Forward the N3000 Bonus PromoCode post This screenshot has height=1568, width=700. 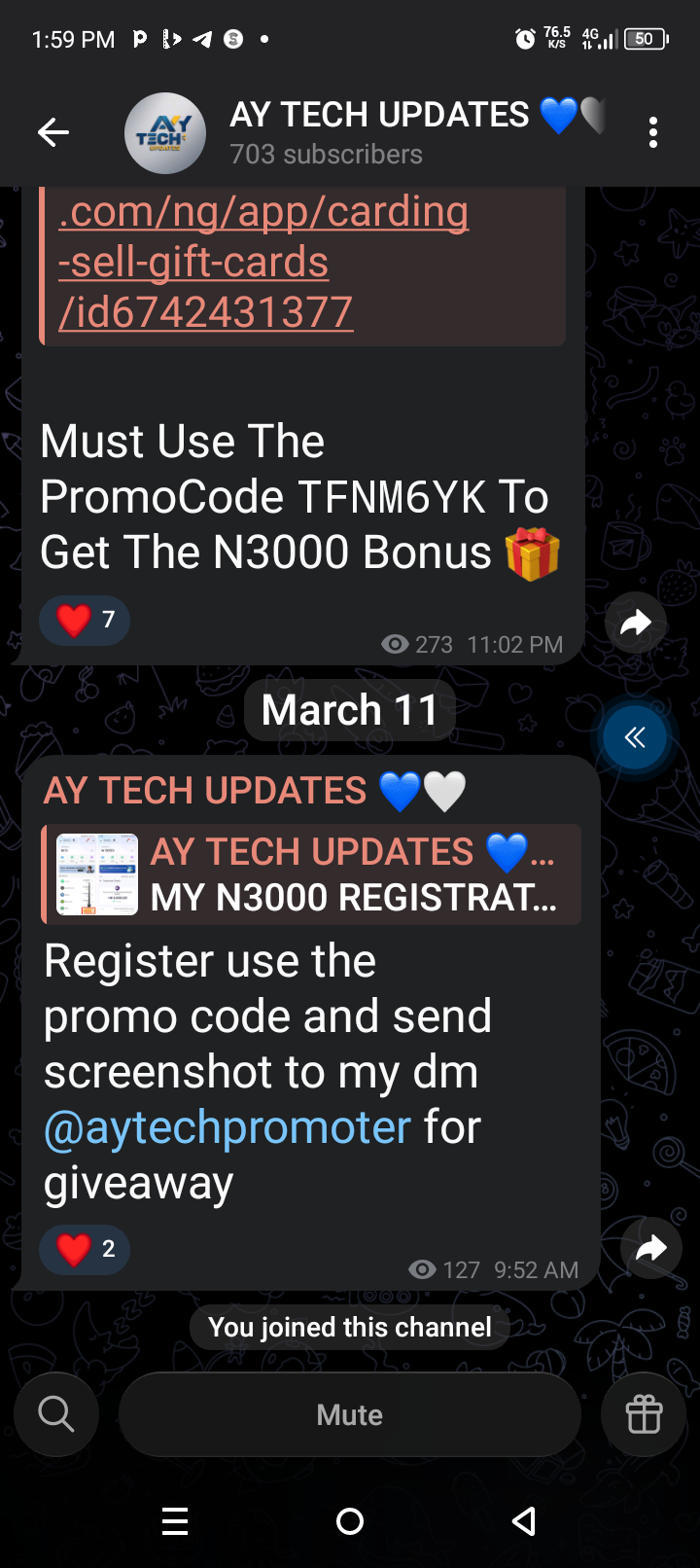pos(635,623)
